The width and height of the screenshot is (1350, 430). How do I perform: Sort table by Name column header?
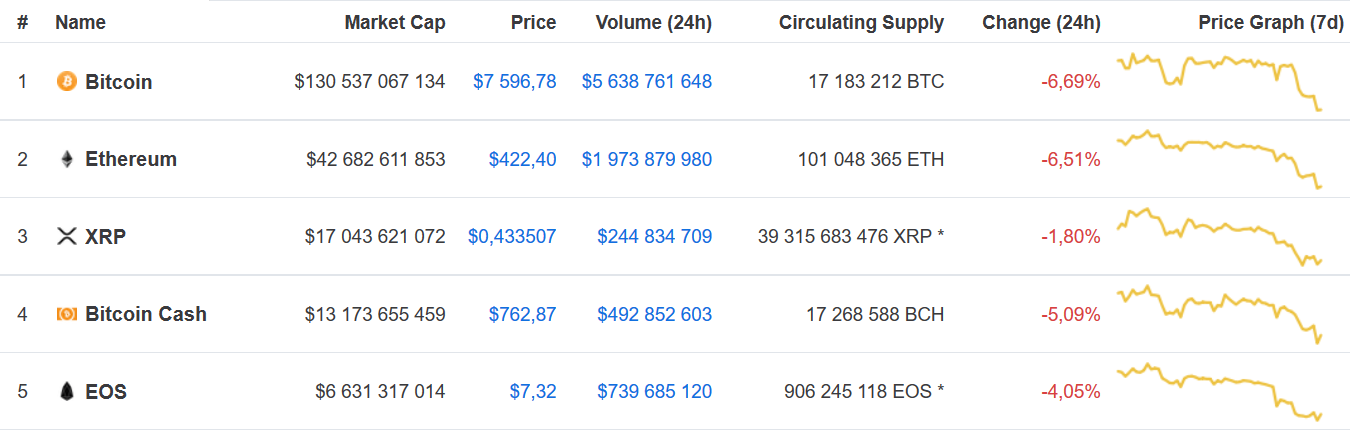pyautogui.click(x=80, y=23)
